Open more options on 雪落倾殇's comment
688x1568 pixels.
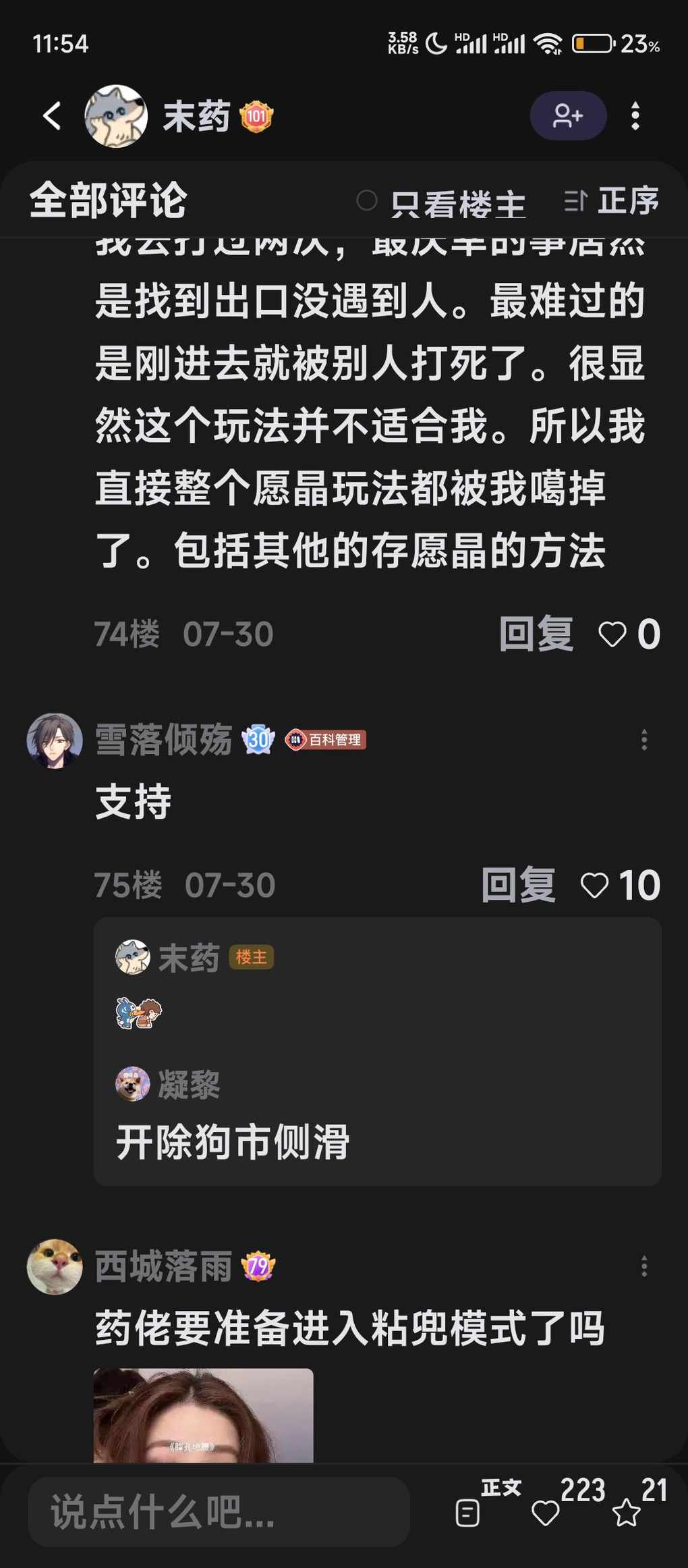[644, 740]
